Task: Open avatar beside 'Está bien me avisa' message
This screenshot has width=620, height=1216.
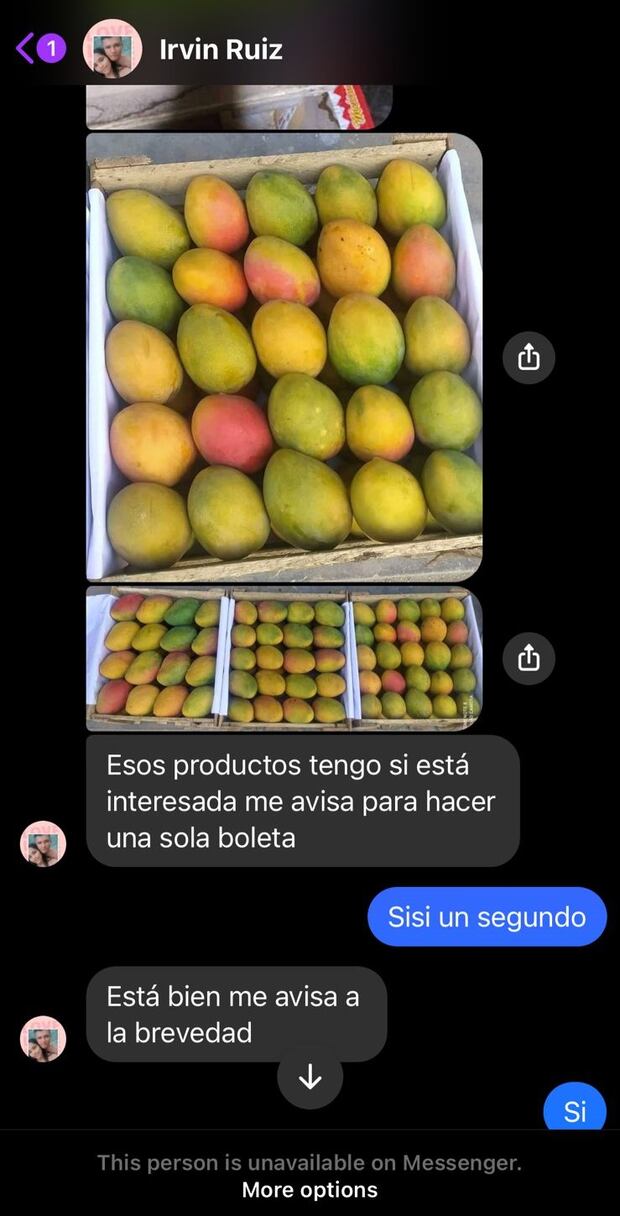Action: [x=43, y=1039]
